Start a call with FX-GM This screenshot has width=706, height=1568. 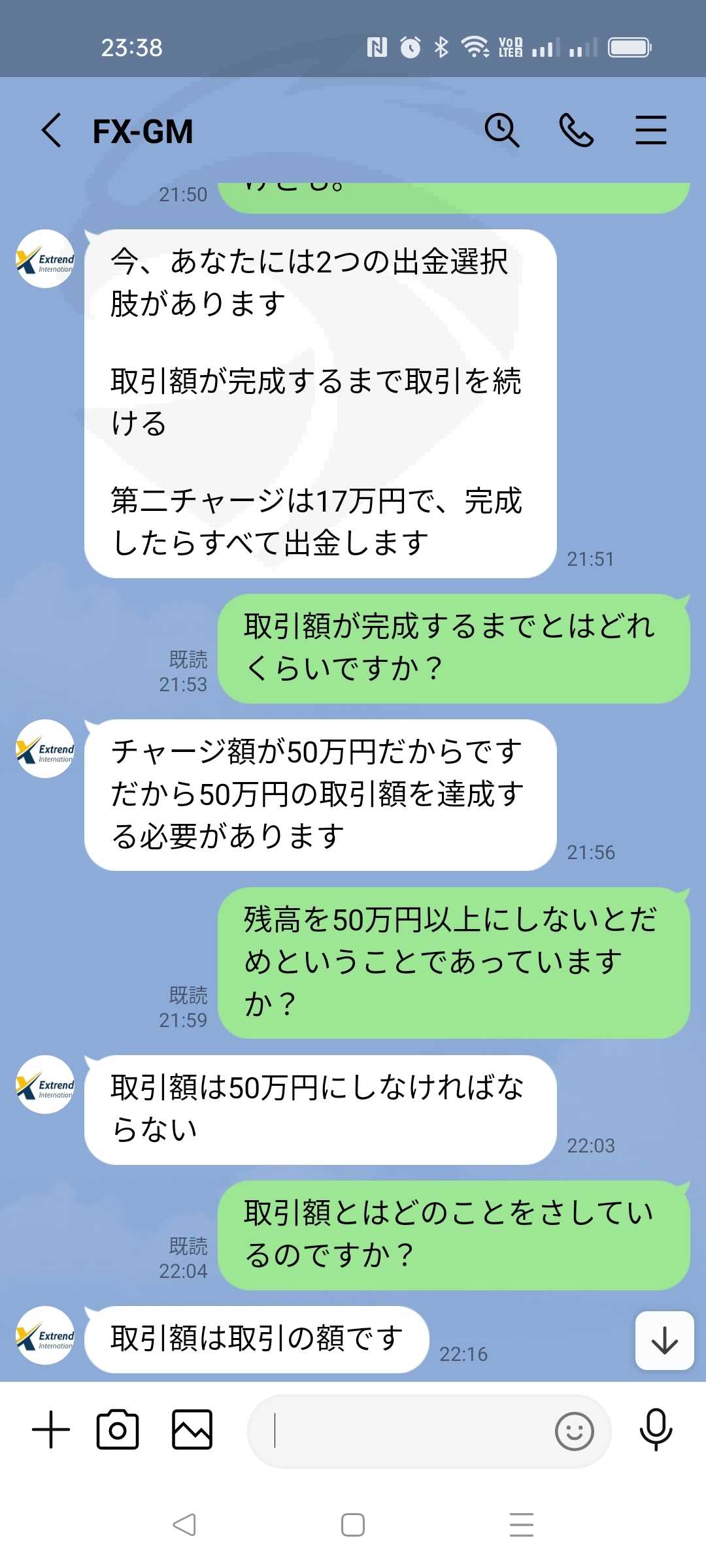coord(576,130)
